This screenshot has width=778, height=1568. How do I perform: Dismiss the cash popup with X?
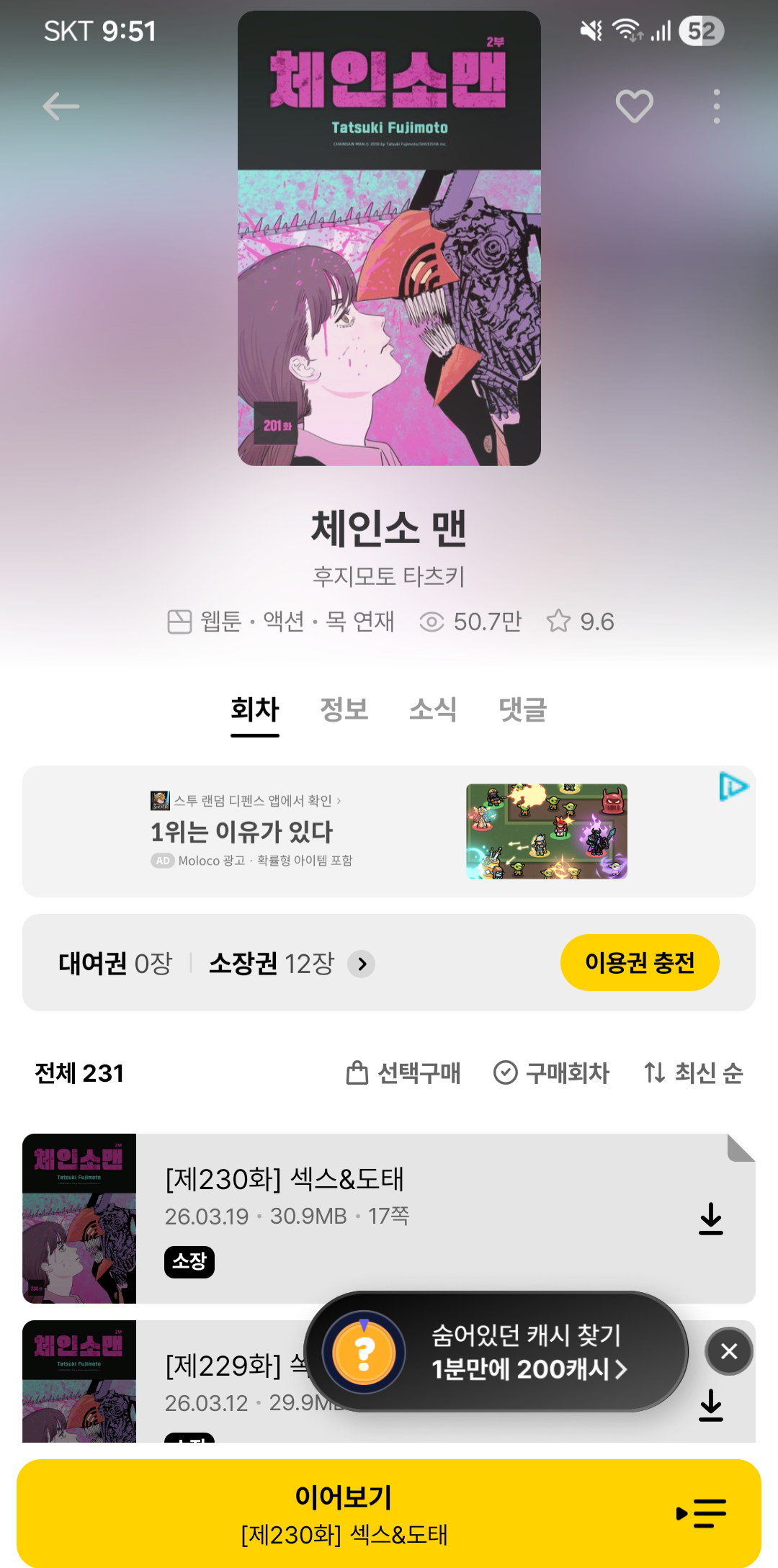pyautogui.click(x=729, y=1351)
